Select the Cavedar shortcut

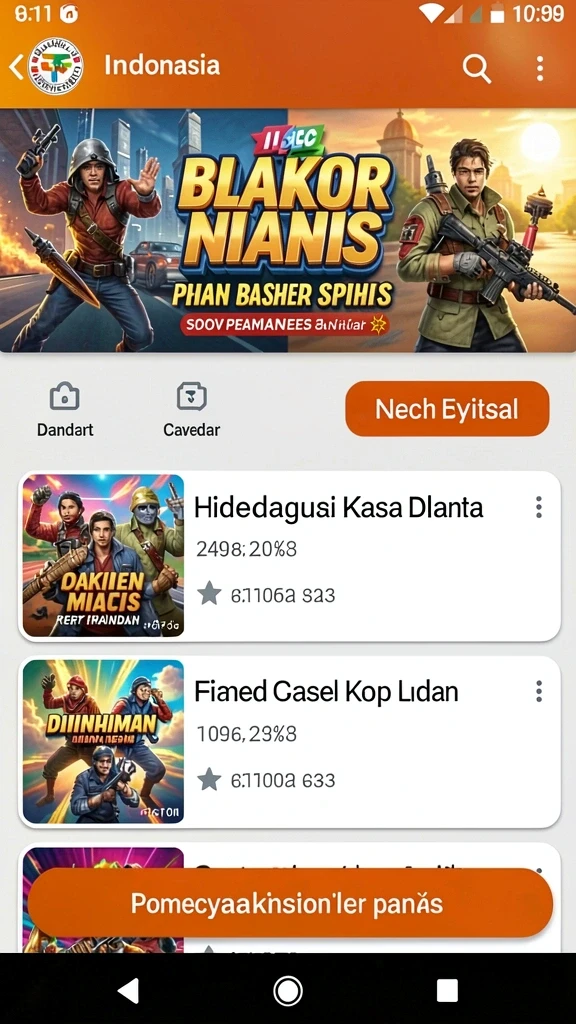(x=191, y=411)
